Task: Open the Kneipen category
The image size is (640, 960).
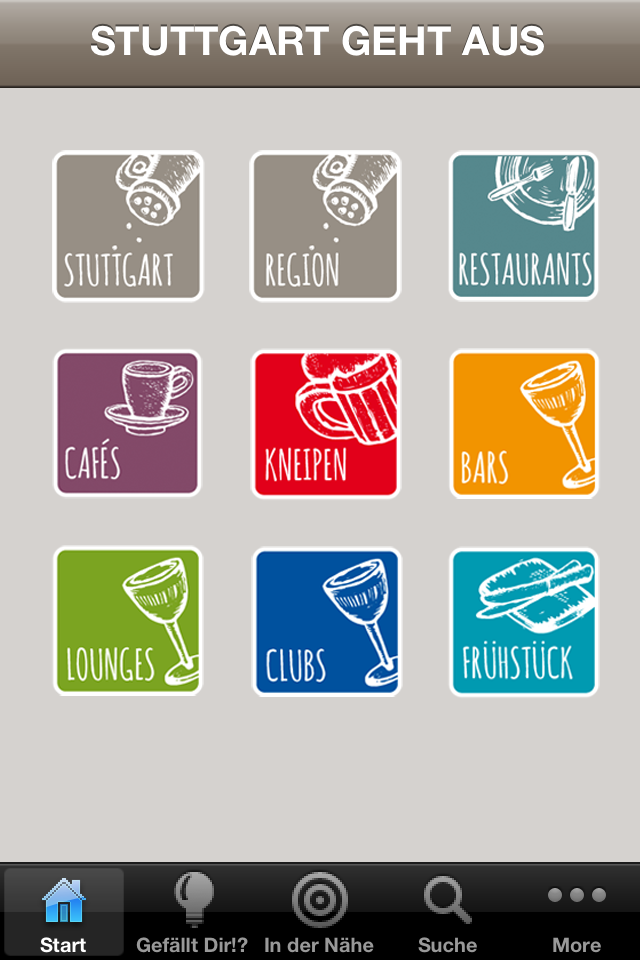Action: point(325,423)
